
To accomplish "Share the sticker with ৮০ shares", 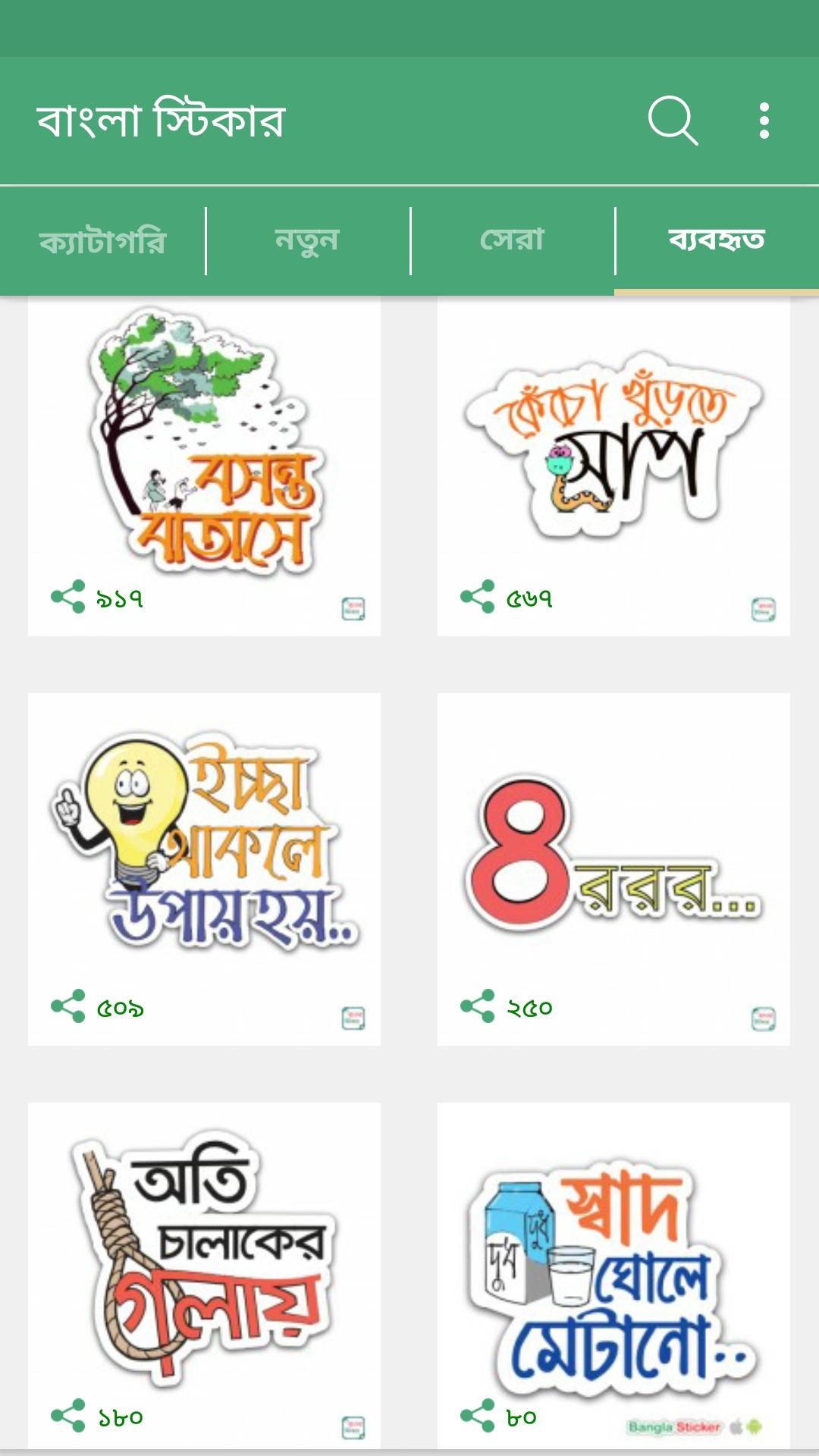I will [478, 1416].
